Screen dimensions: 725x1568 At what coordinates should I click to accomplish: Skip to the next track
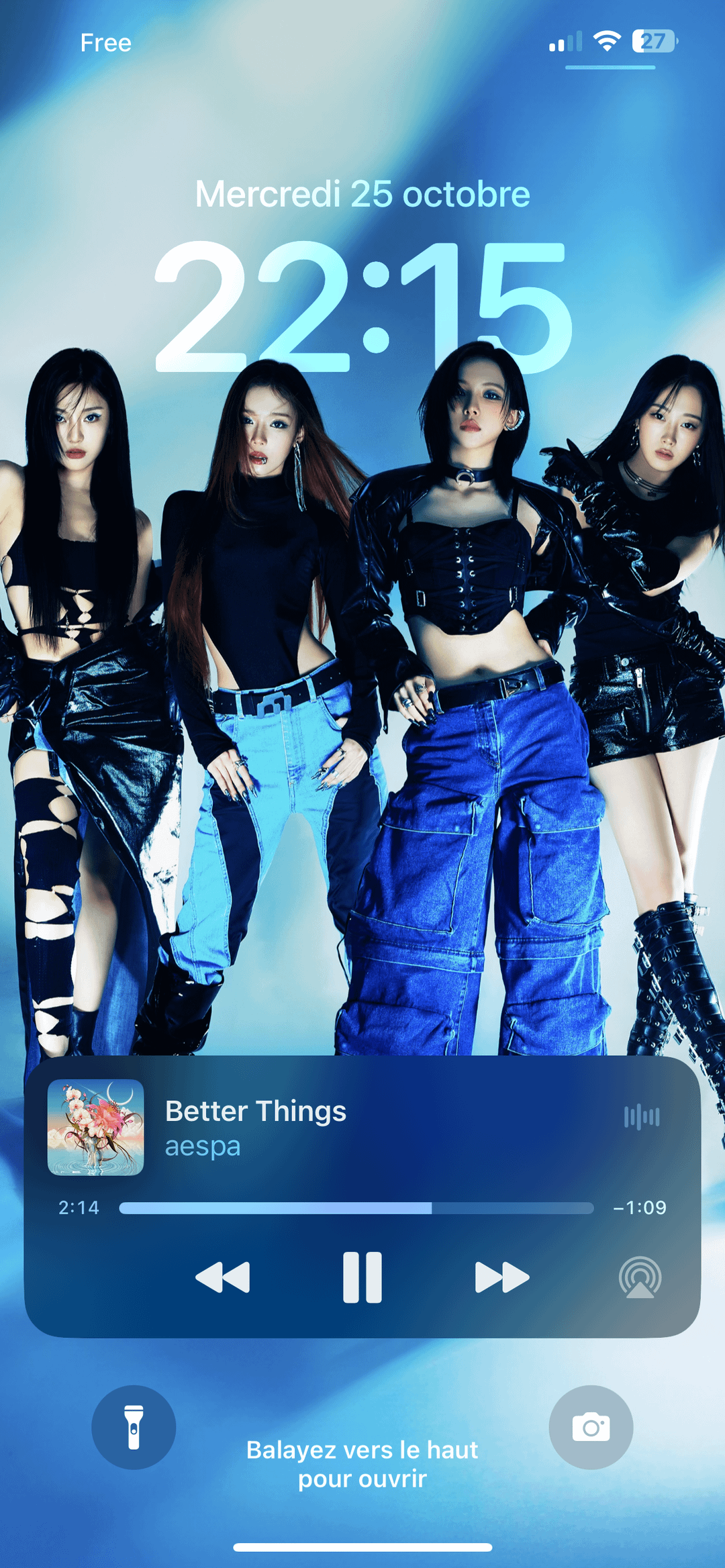coord(501,1277)
